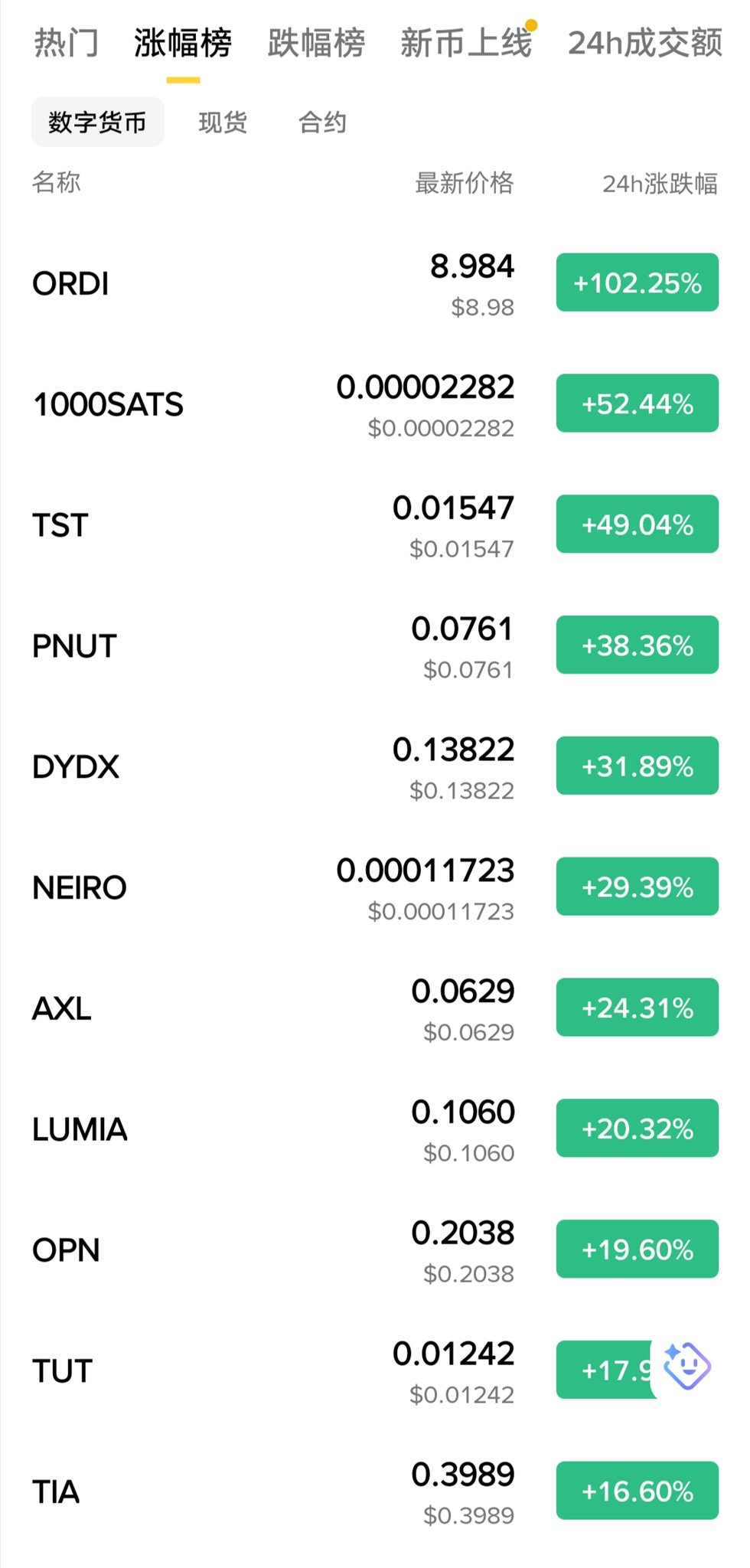
Task: Open the 跌幅榜 tab
Action: tap(316, 43)
